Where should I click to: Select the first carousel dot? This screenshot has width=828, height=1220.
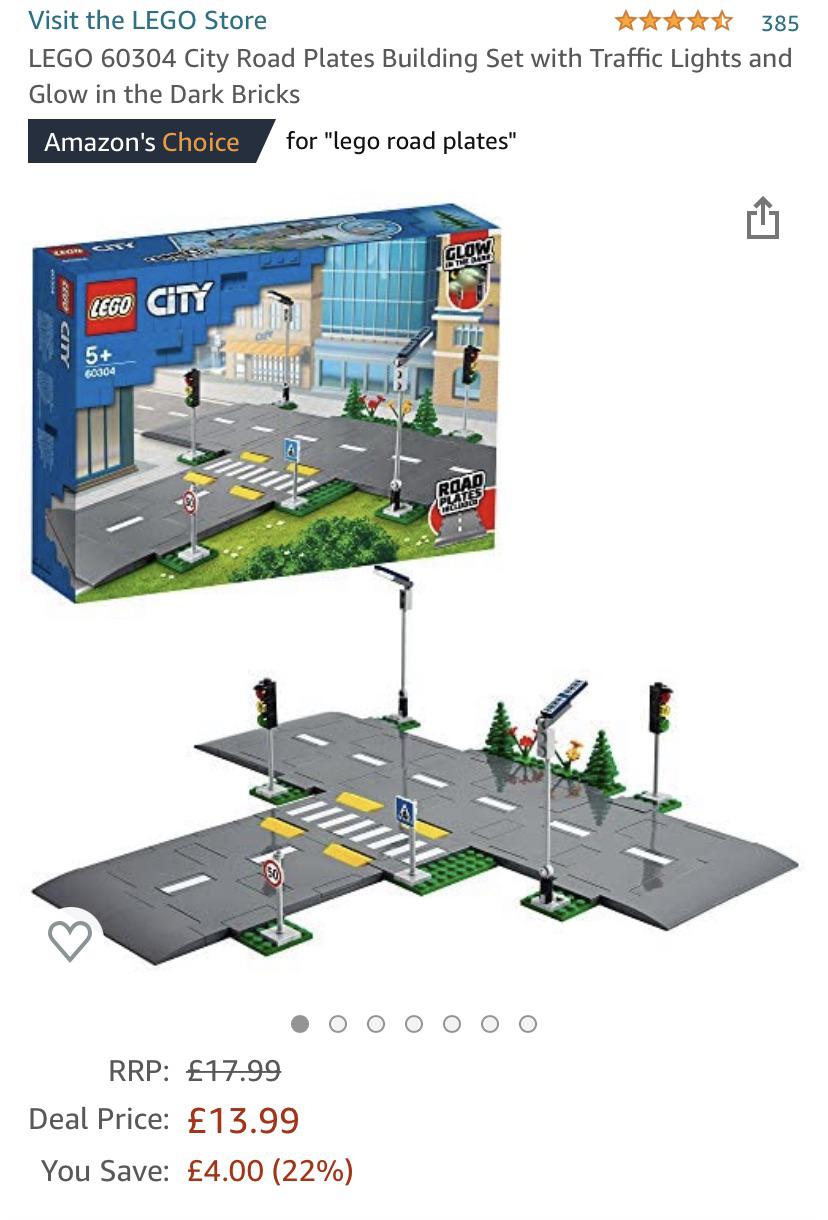(302, 1024)
